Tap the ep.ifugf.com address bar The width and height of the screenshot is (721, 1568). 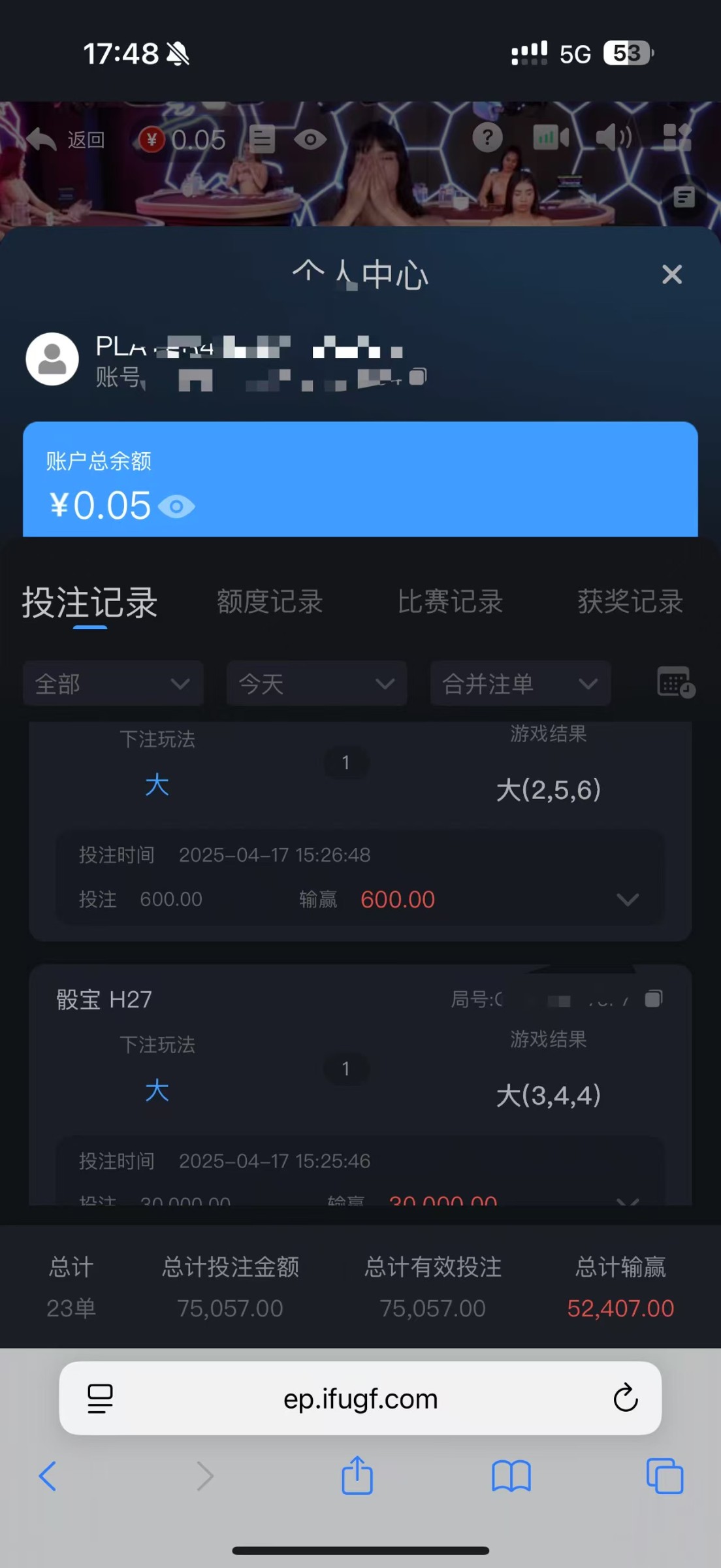tap(360, 1398)
